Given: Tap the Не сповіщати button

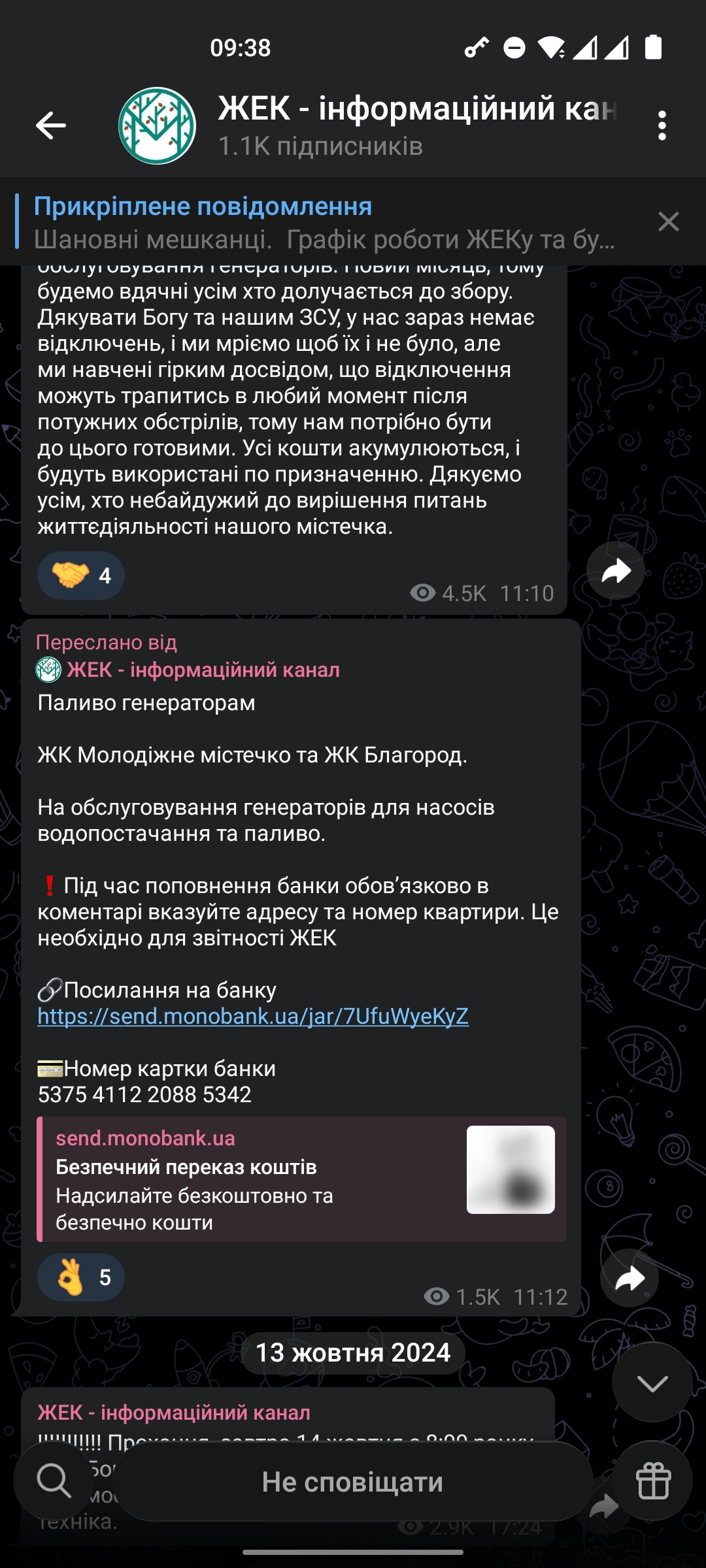Looking at the screenshot, I should pos(353,1482).
